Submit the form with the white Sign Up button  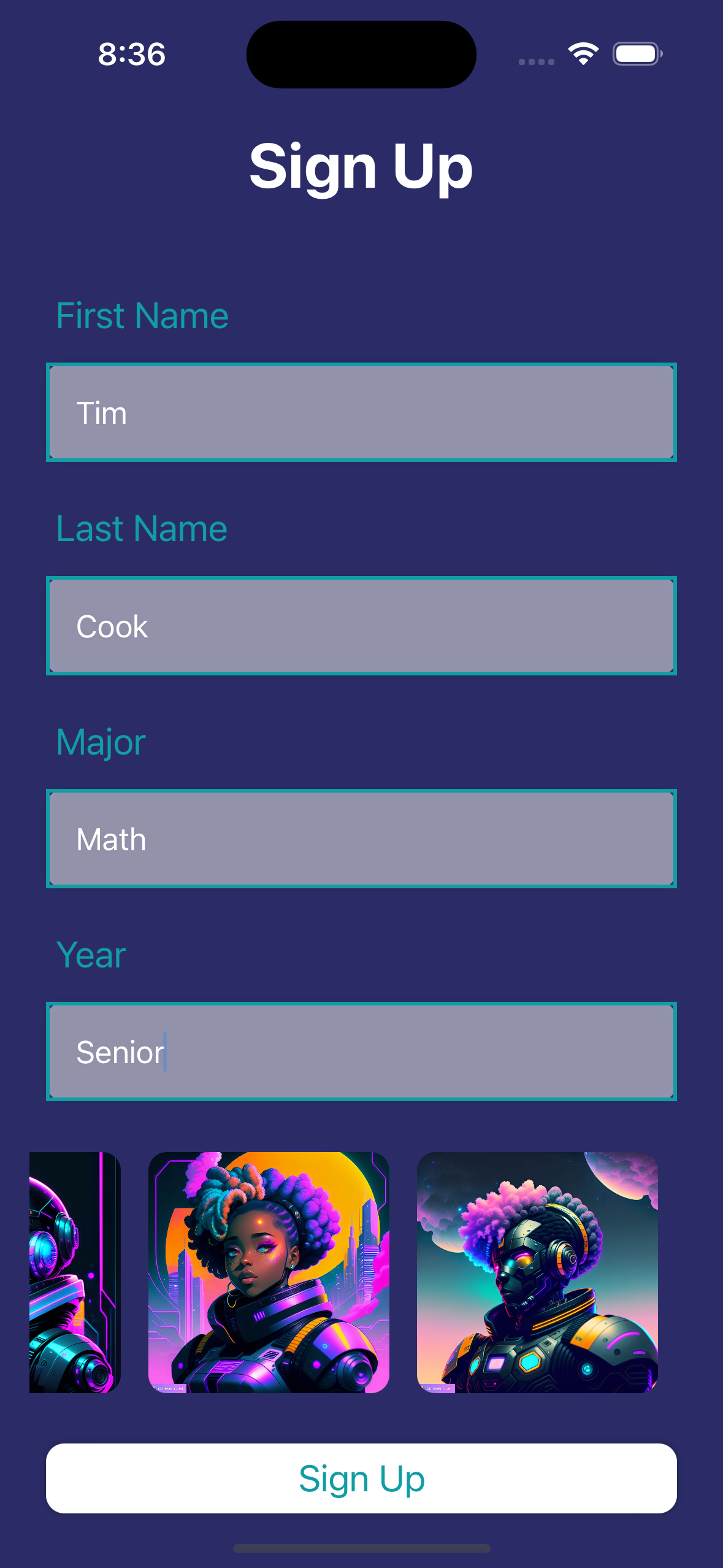(x=361, y=1478)
